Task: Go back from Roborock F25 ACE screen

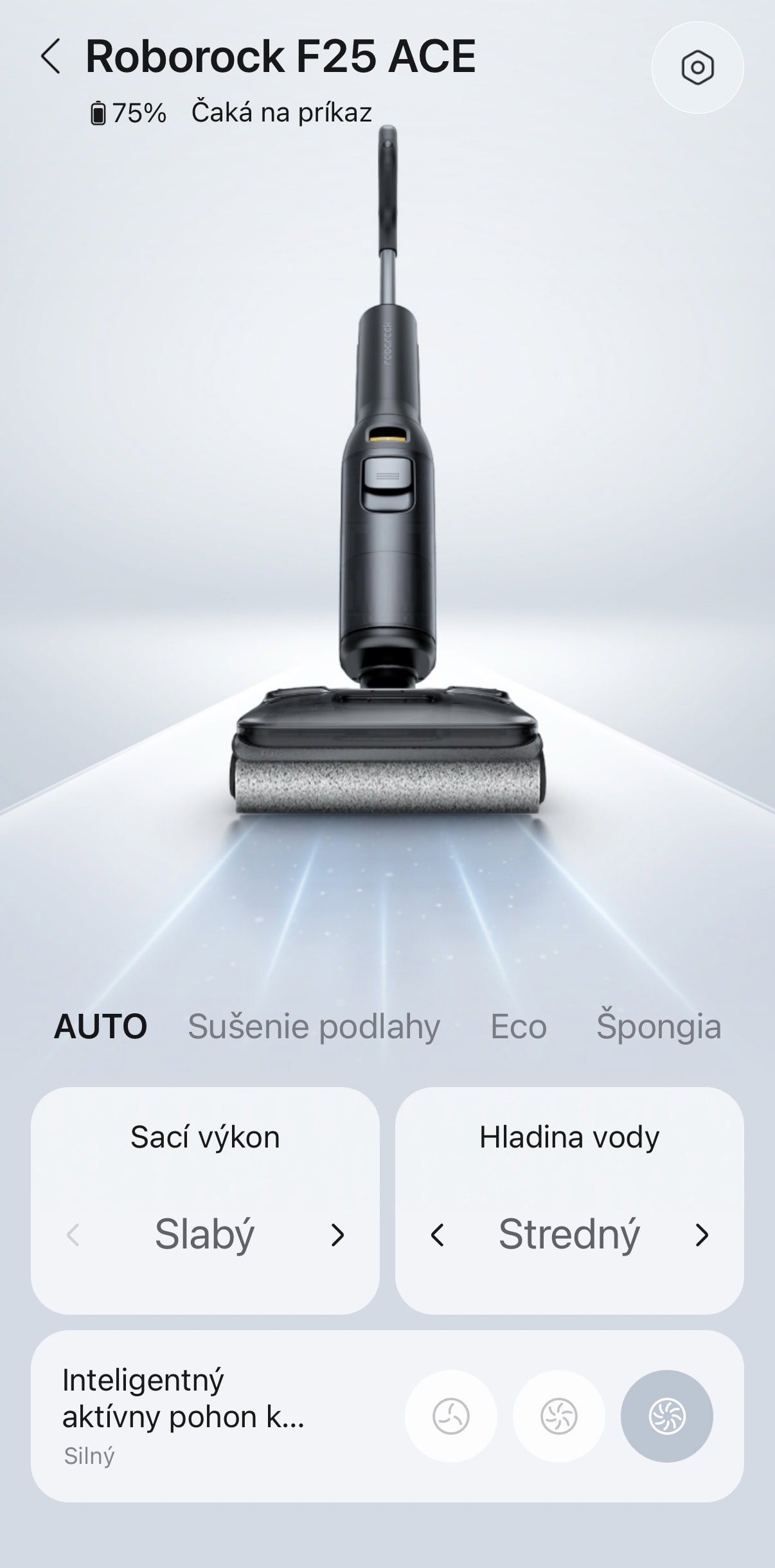Action: click(x=51, y=57)
